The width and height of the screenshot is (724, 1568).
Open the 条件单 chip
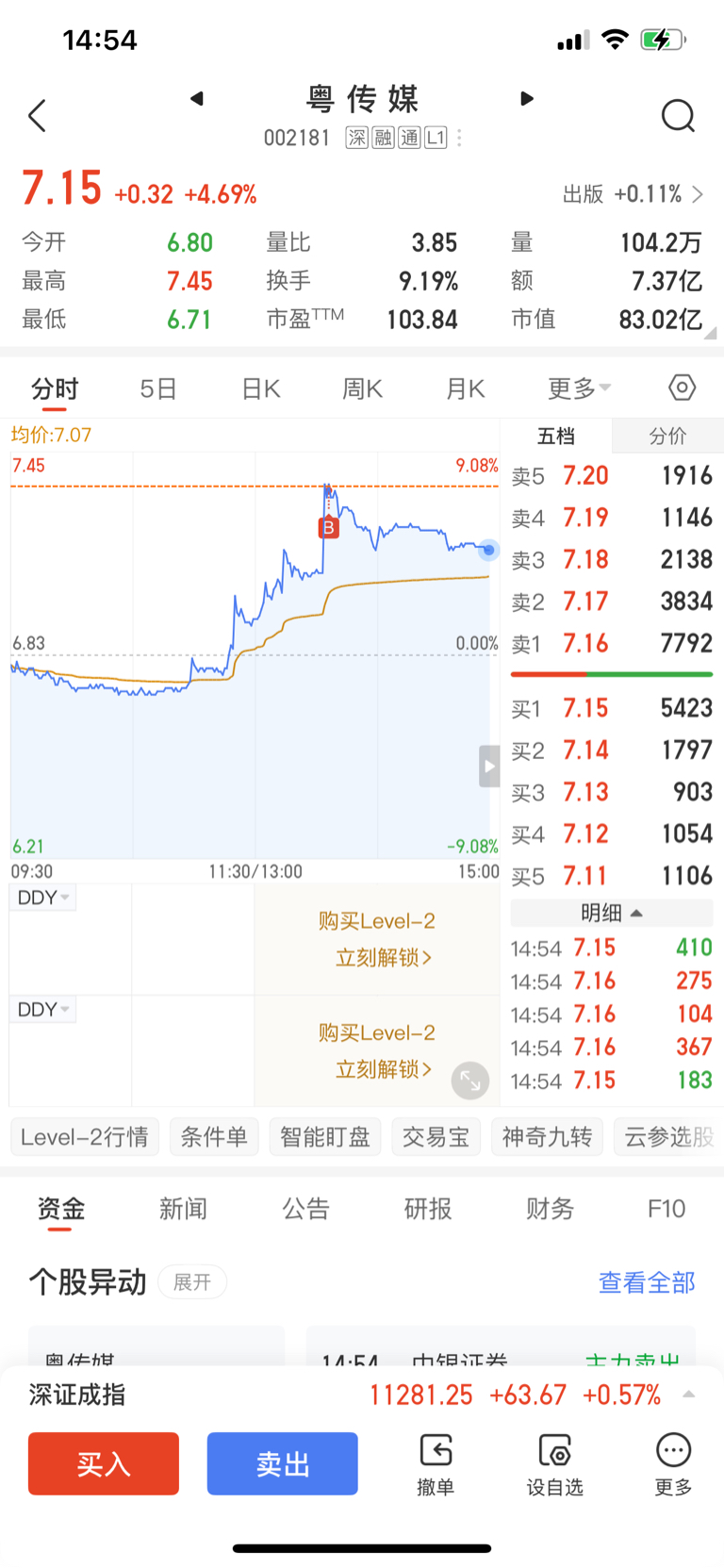214,1137
